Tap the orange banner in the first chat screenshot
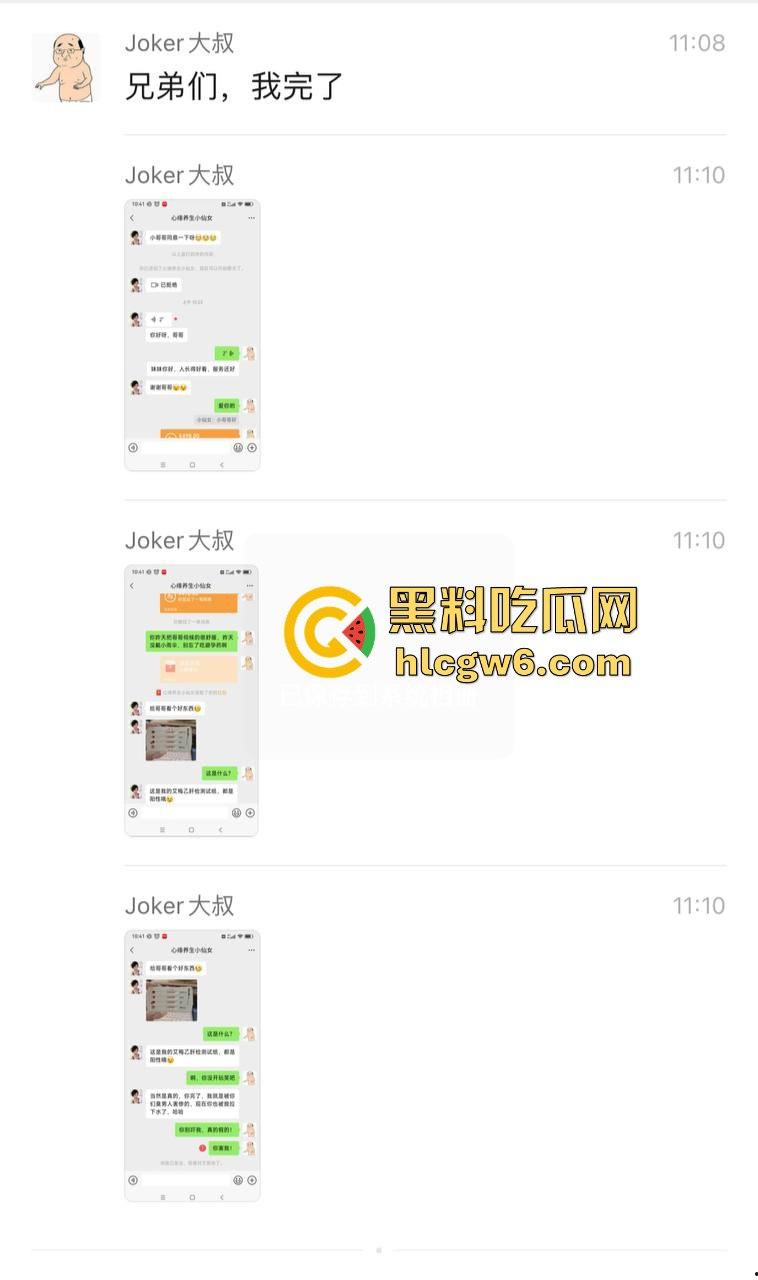This screenshot has height=1280, width=758. 198,433
